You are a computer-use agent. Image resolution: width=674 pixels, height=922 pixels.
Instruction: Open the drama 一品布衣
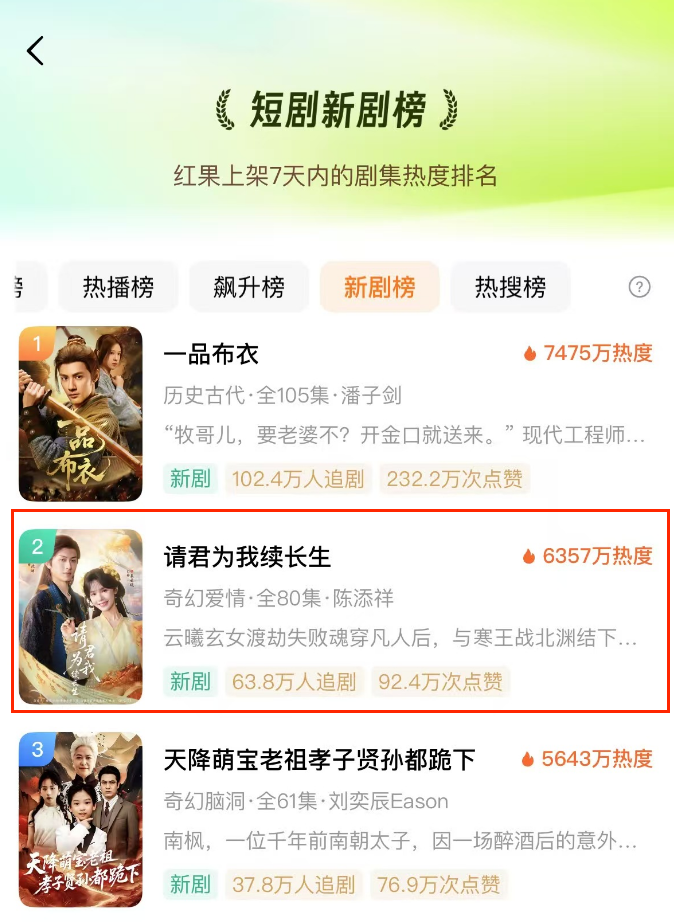click(211, 354)
